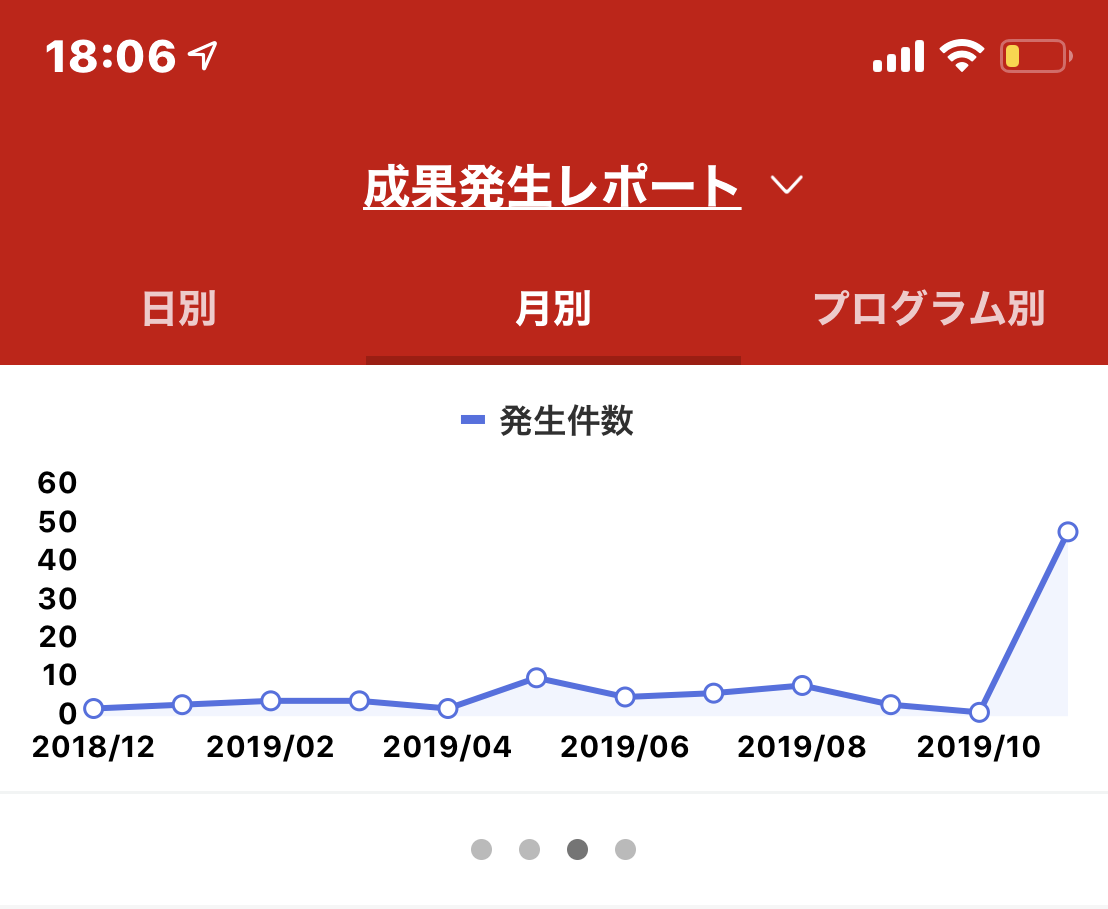The height and width of the screenshot is (909, 1108).
Task: Switch to the プログラム別 tab
Action: click(x=929, y=310)
